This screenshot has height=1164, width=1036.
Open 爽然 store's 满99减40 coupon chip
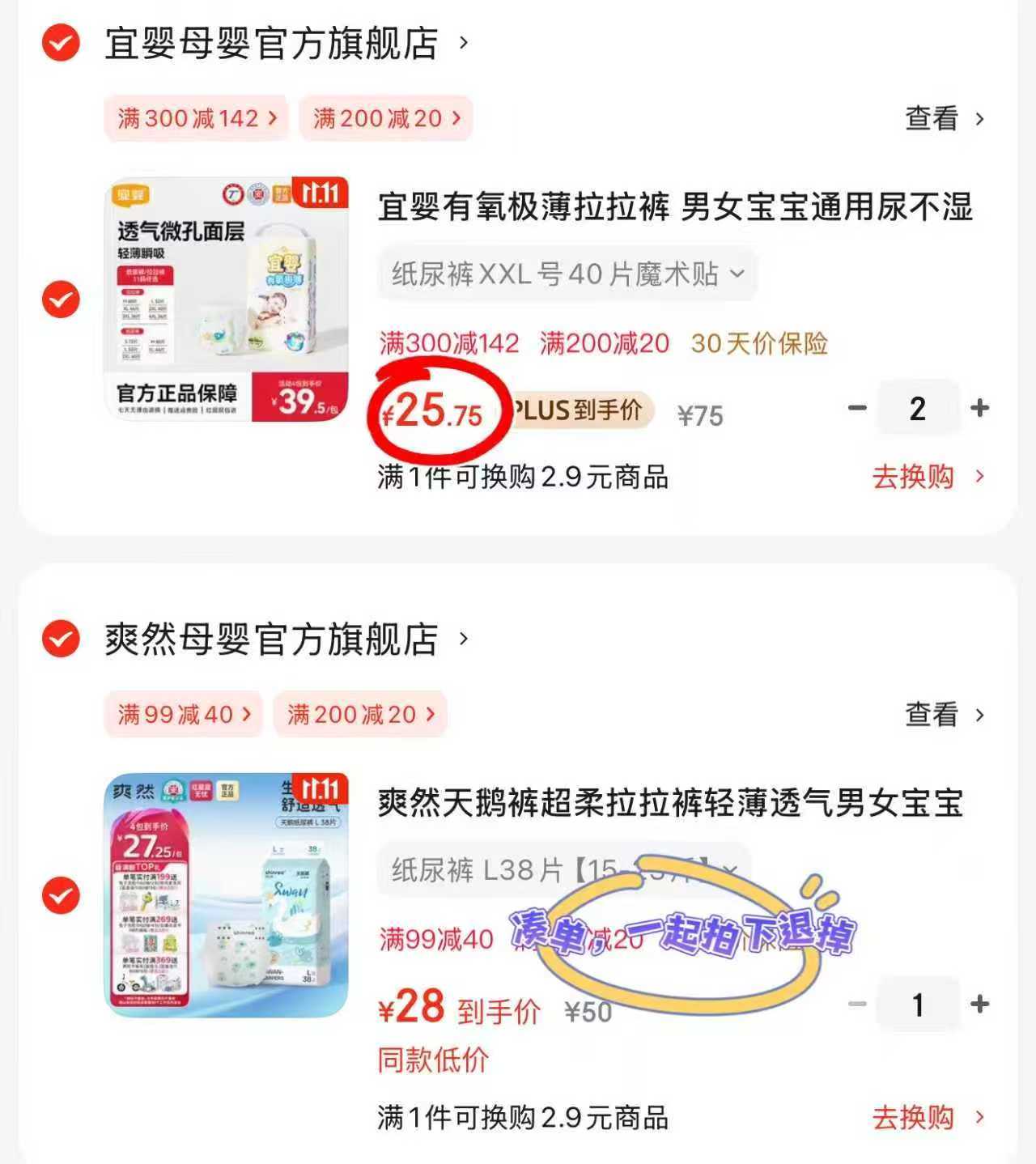pos(184,714)
